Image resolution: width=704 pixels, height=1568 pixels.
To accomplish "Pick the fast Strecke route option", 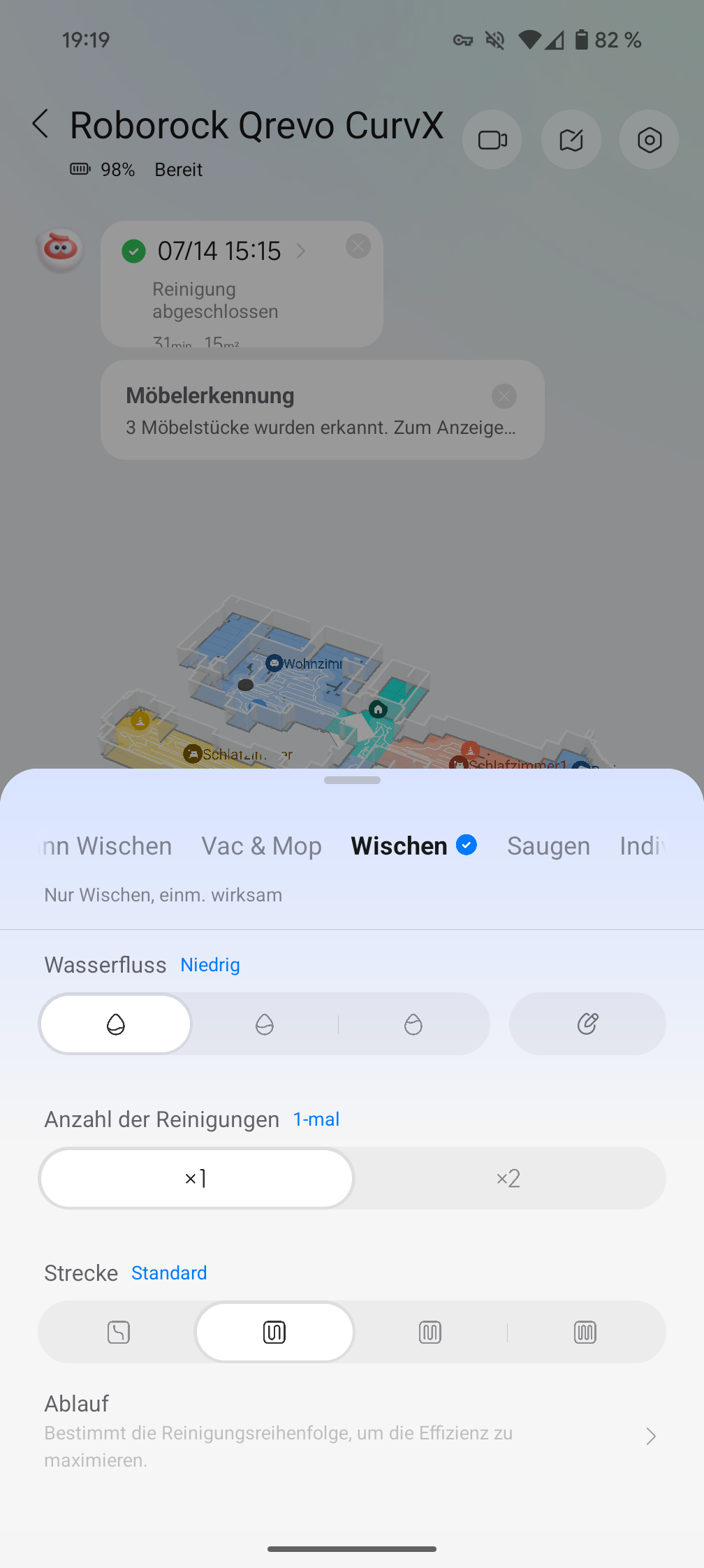I will tap(119, 1333).
